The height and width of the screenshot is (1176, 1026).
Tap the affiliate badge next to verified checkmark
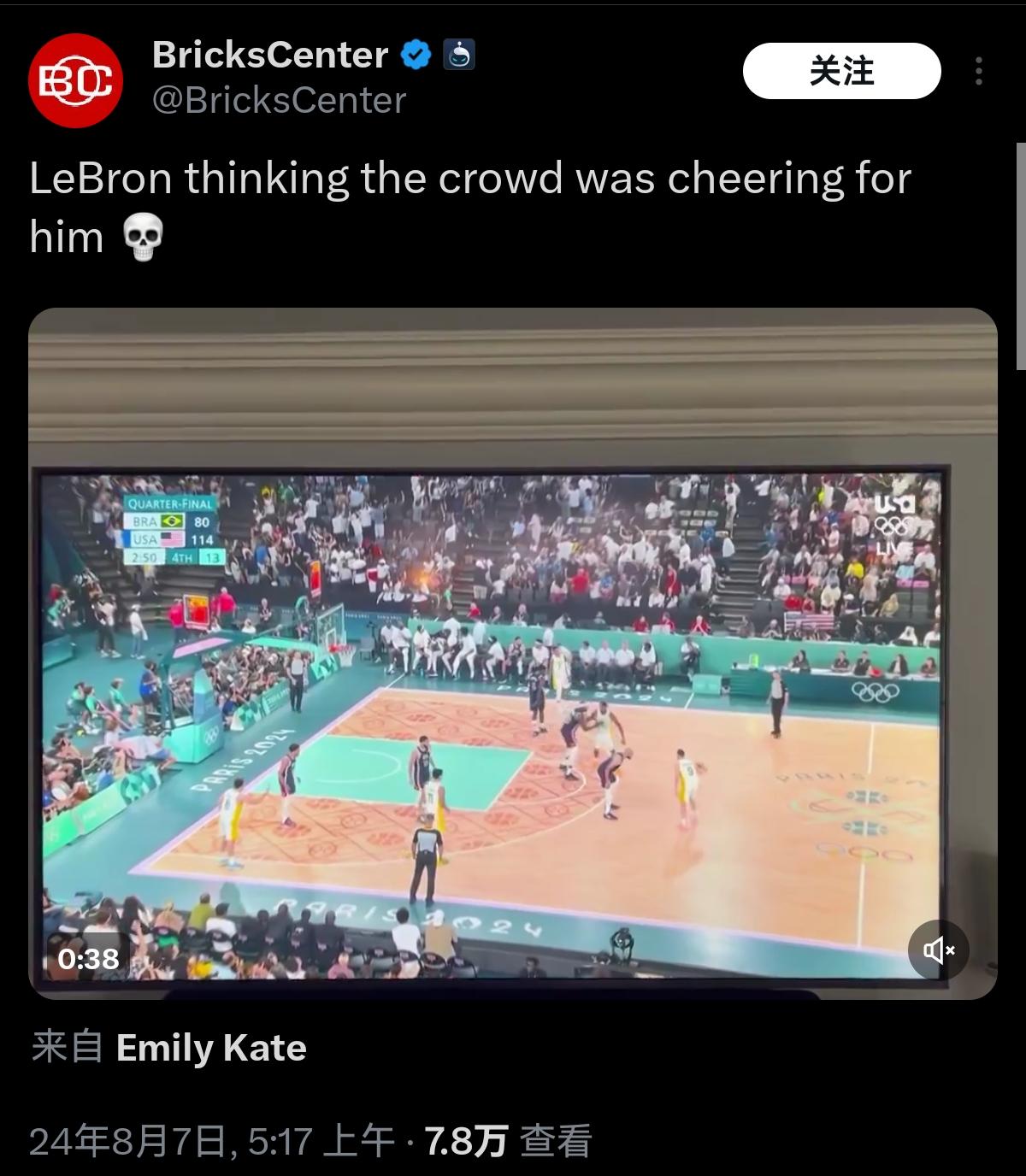(x=459, y=56)
